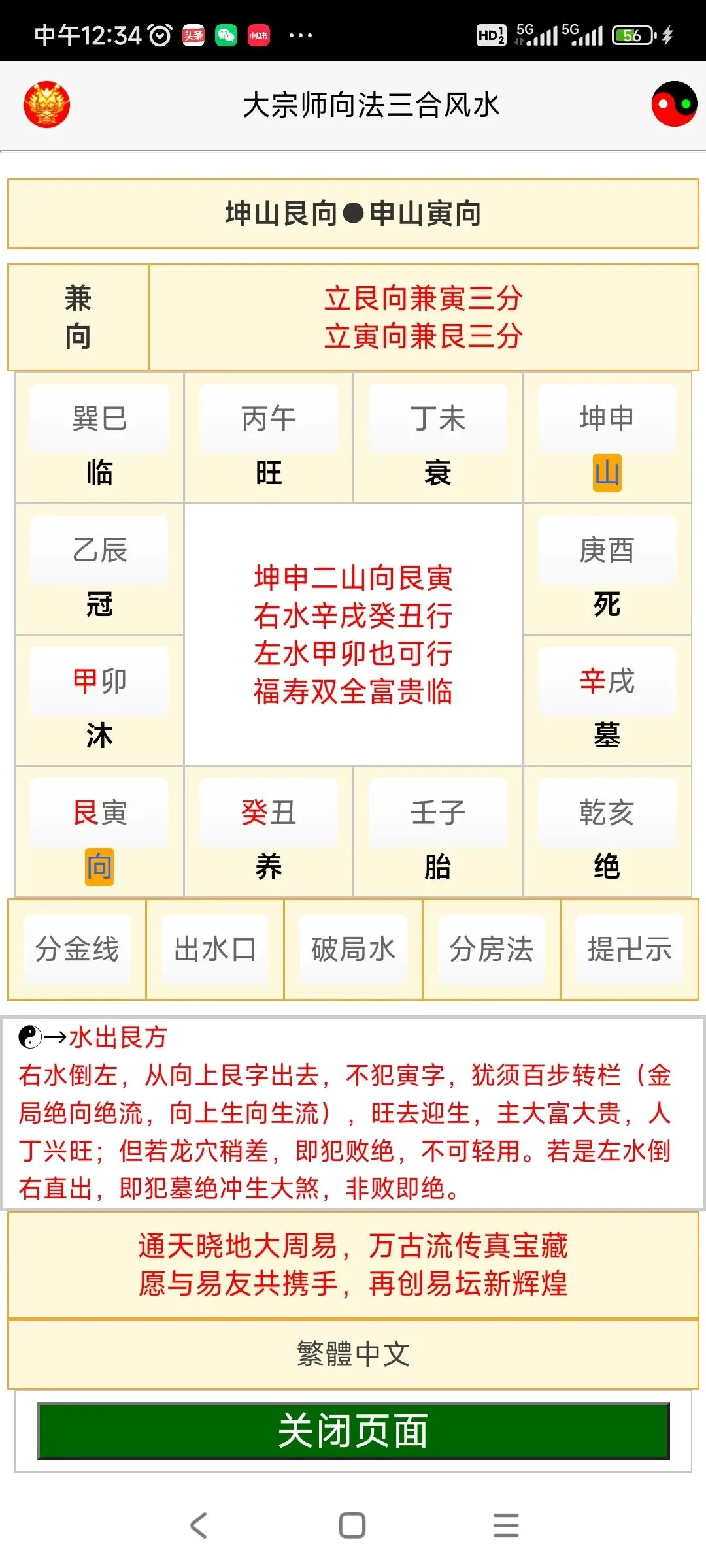The image size is (706, 1568).
Task: Switch language to 繁體中文
Action: (353, 1354)
